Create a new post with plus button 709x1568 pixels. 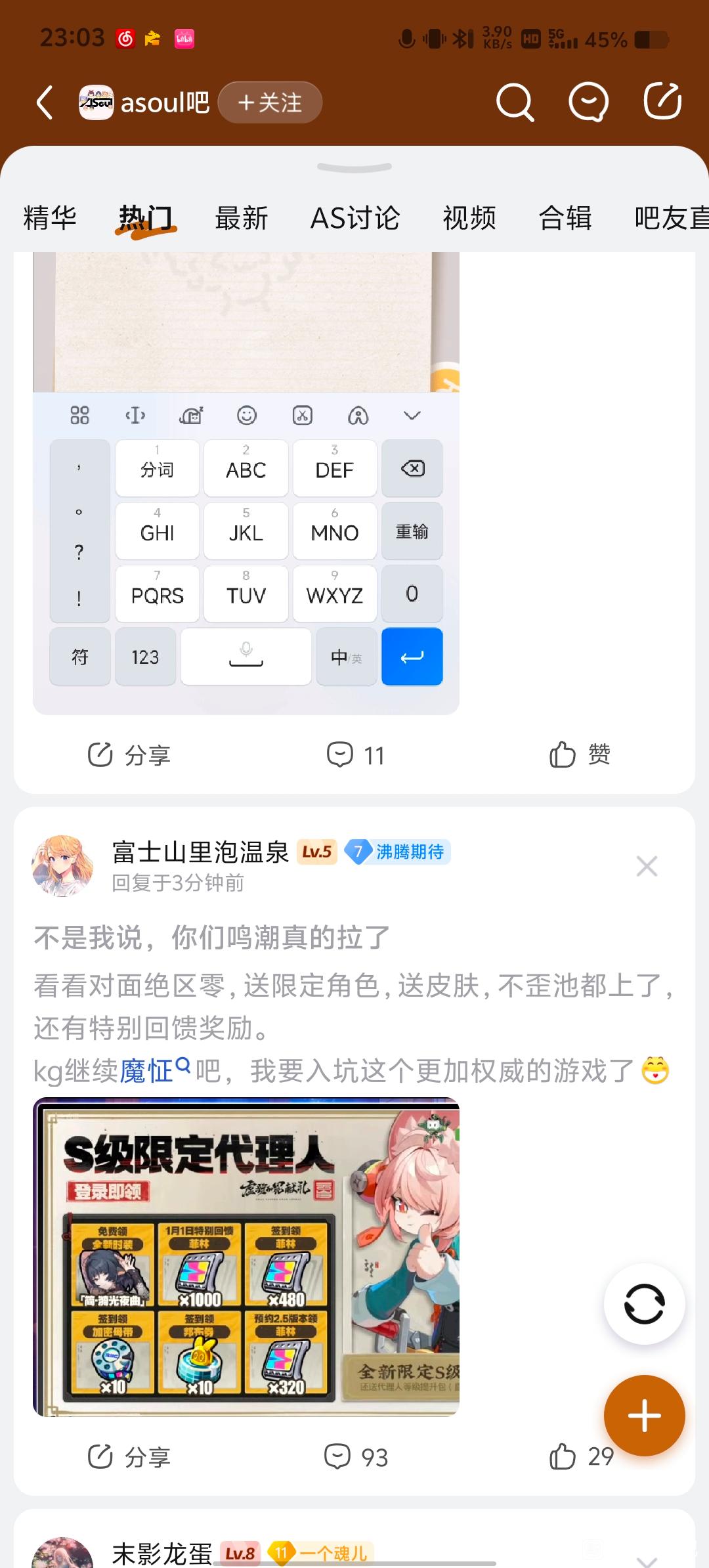(x=644, y=1416)
